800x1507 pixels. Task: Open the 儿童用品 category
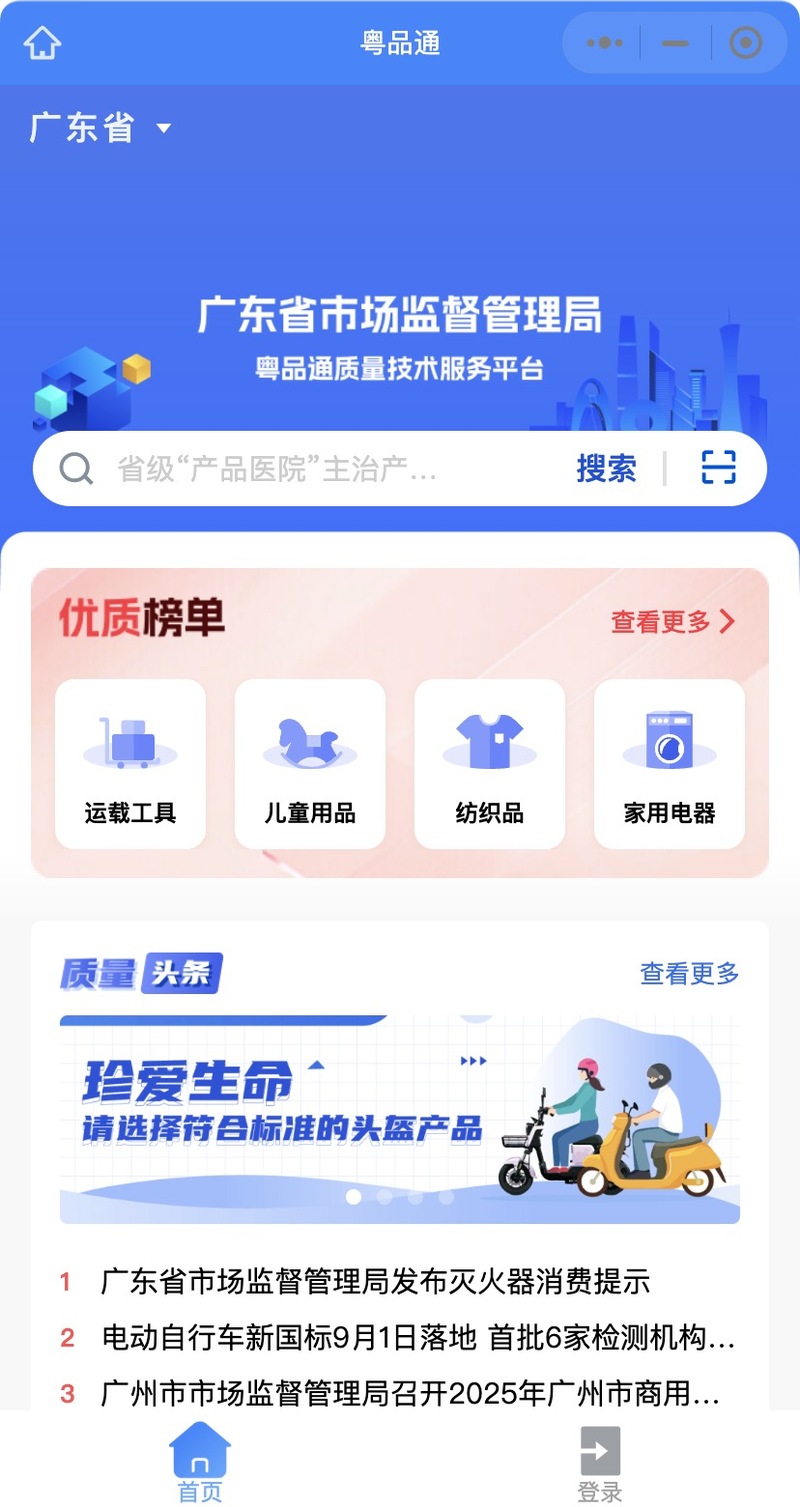coord(310,764)
